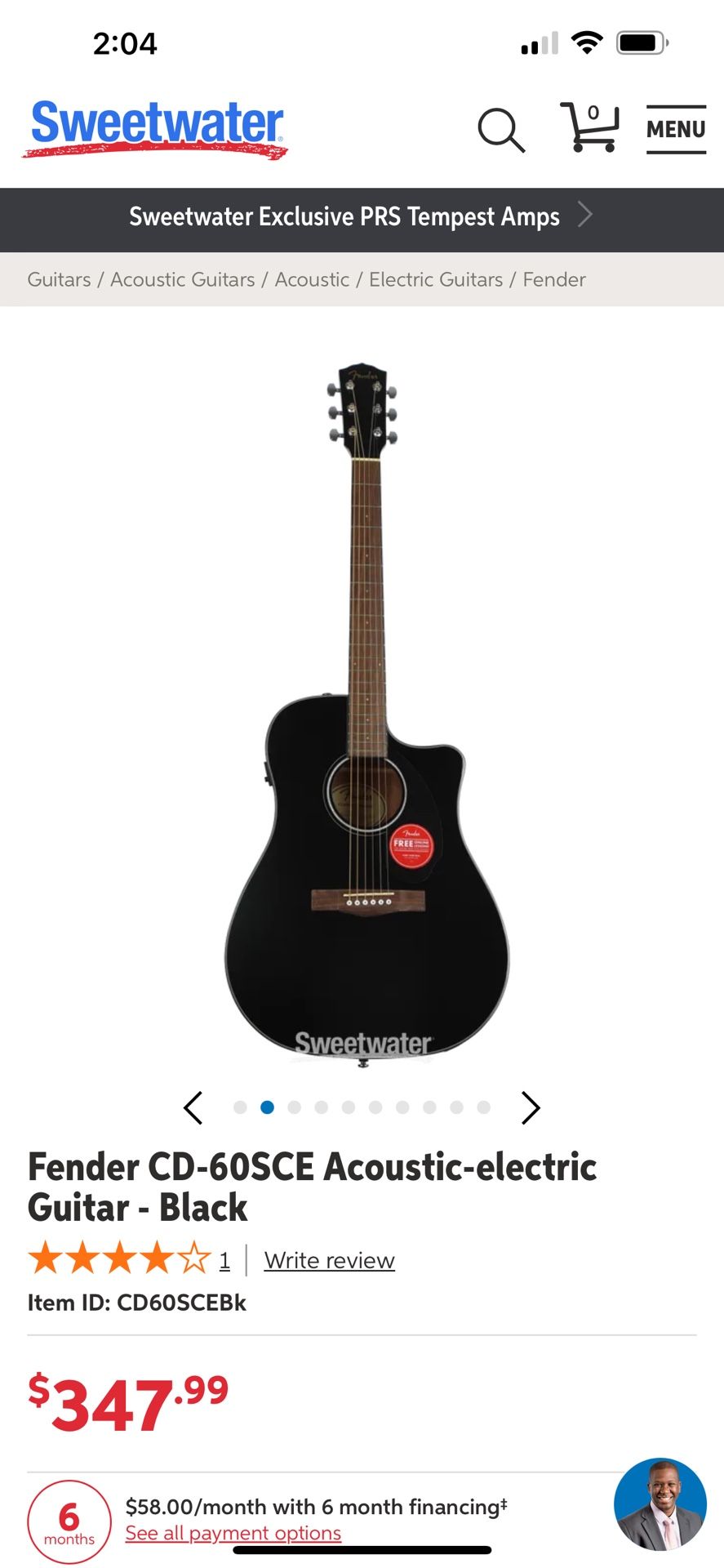Open Guitars from the breadcrumb
Screen dimensions: 724x1568
pyautogui.click(x=58, y=279)
